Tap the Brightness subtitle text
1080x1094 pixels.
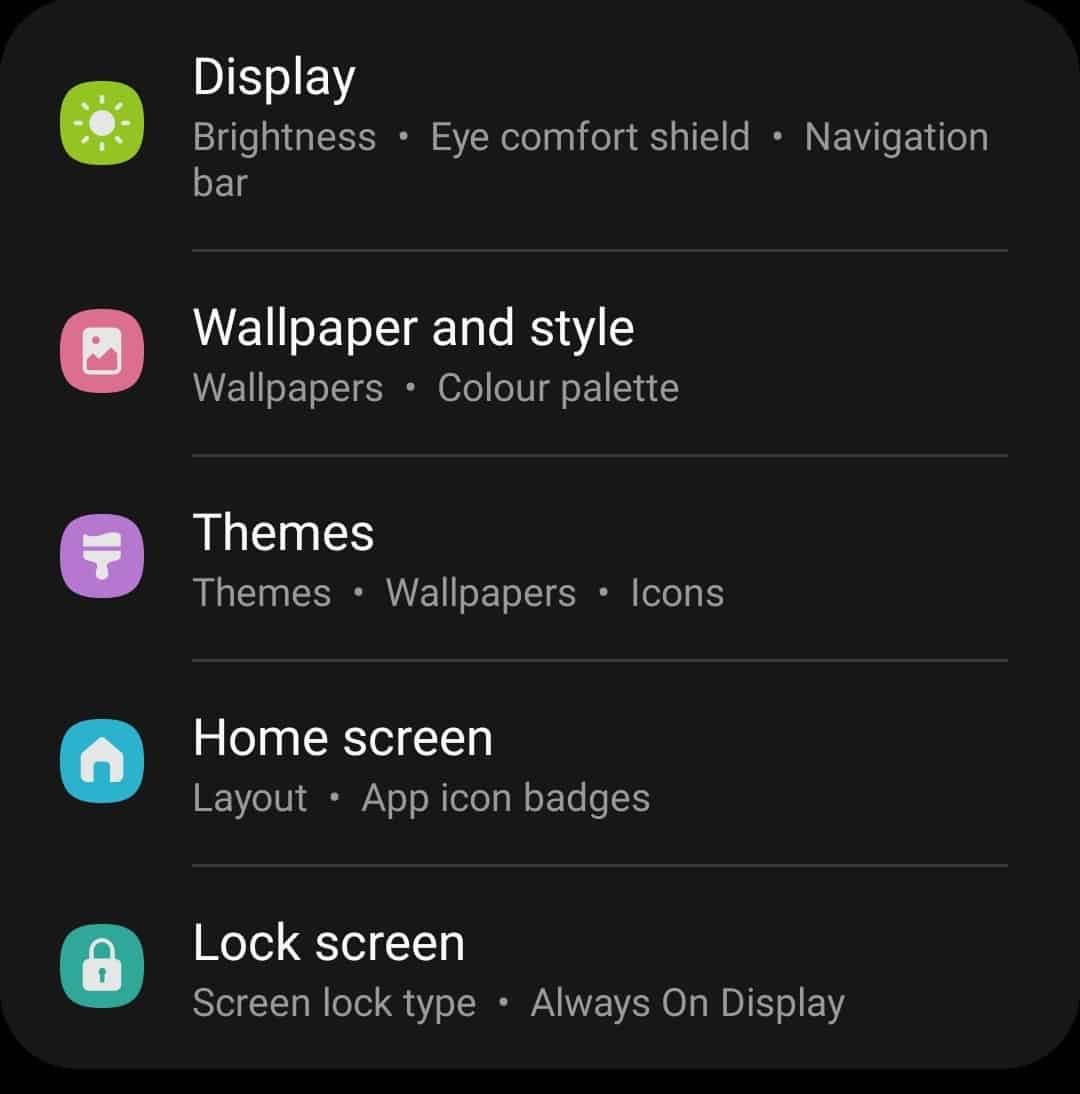click(x=284, y=137)
